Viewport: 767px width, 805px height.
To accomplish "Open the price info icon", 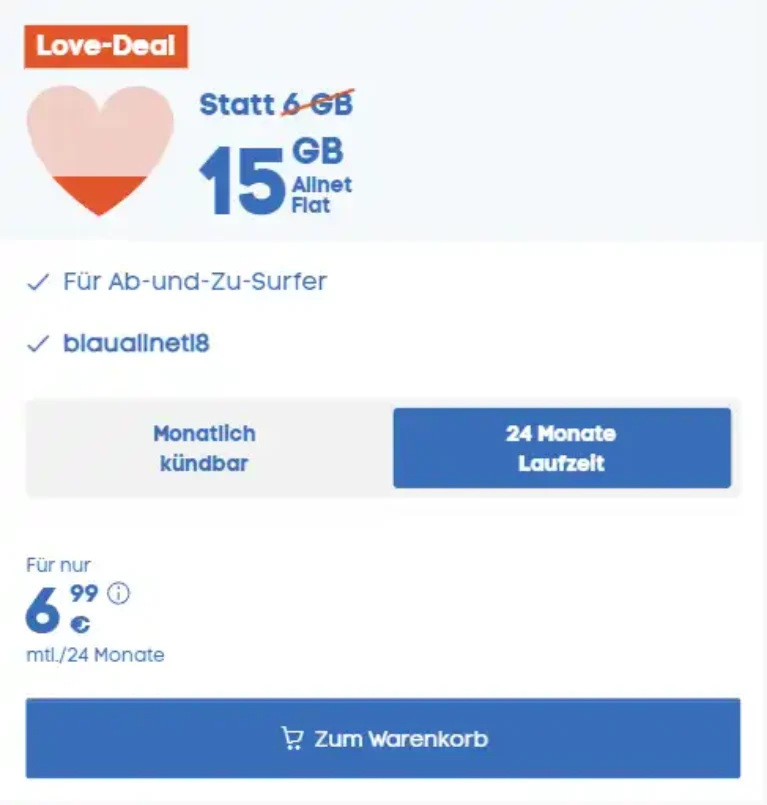I will pyautogui.click(x=119, y=594).
